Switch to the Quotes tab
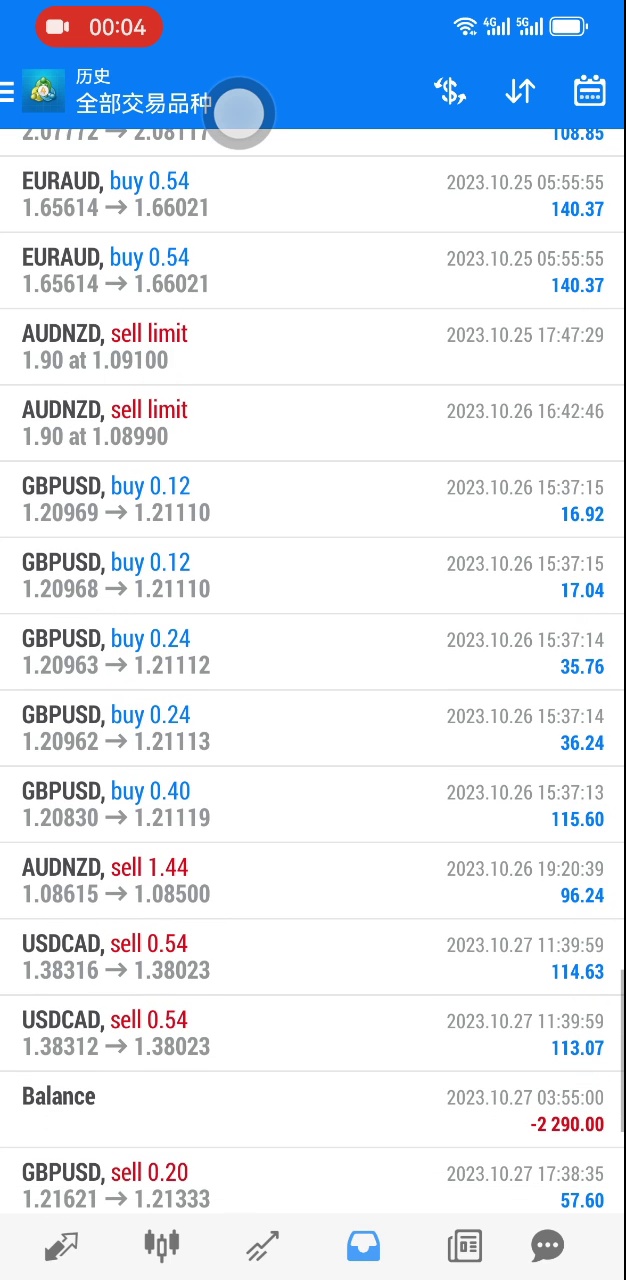Screen dimensions: 626x1280 click(x=61, y=1246)
